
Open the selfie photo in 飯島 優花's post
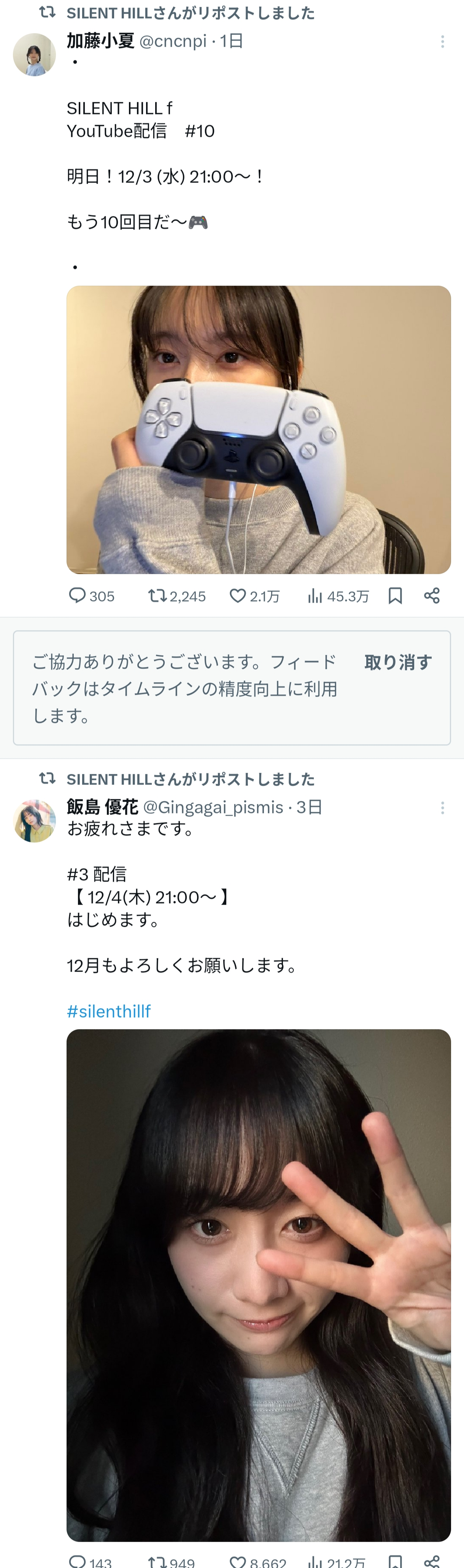258,1284
